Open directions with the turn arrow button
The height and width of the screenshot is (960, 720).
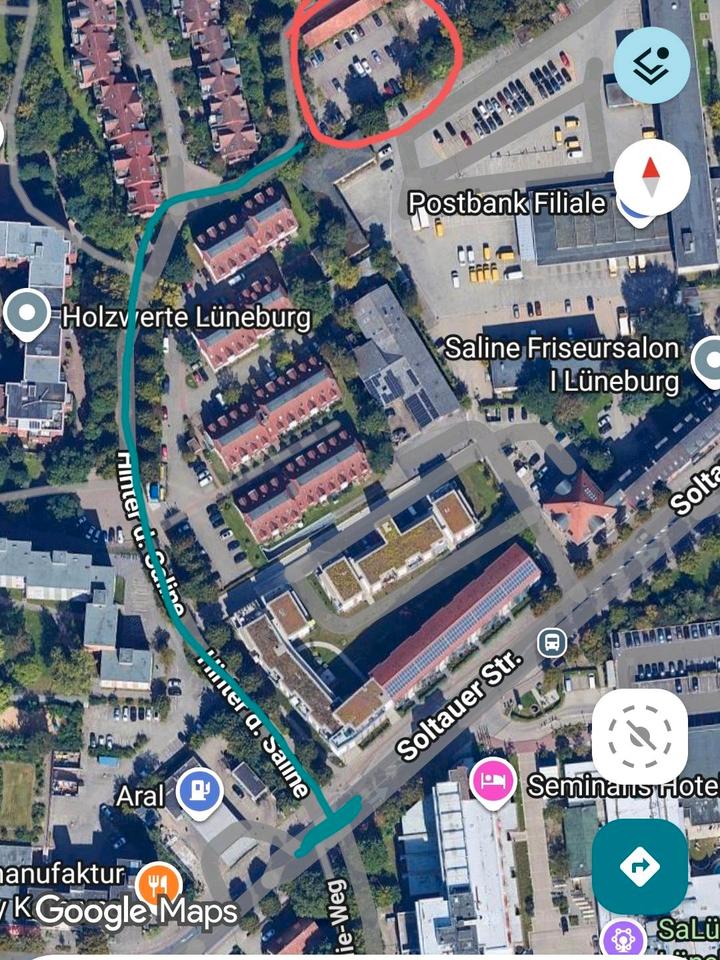(x=640, y=866)
